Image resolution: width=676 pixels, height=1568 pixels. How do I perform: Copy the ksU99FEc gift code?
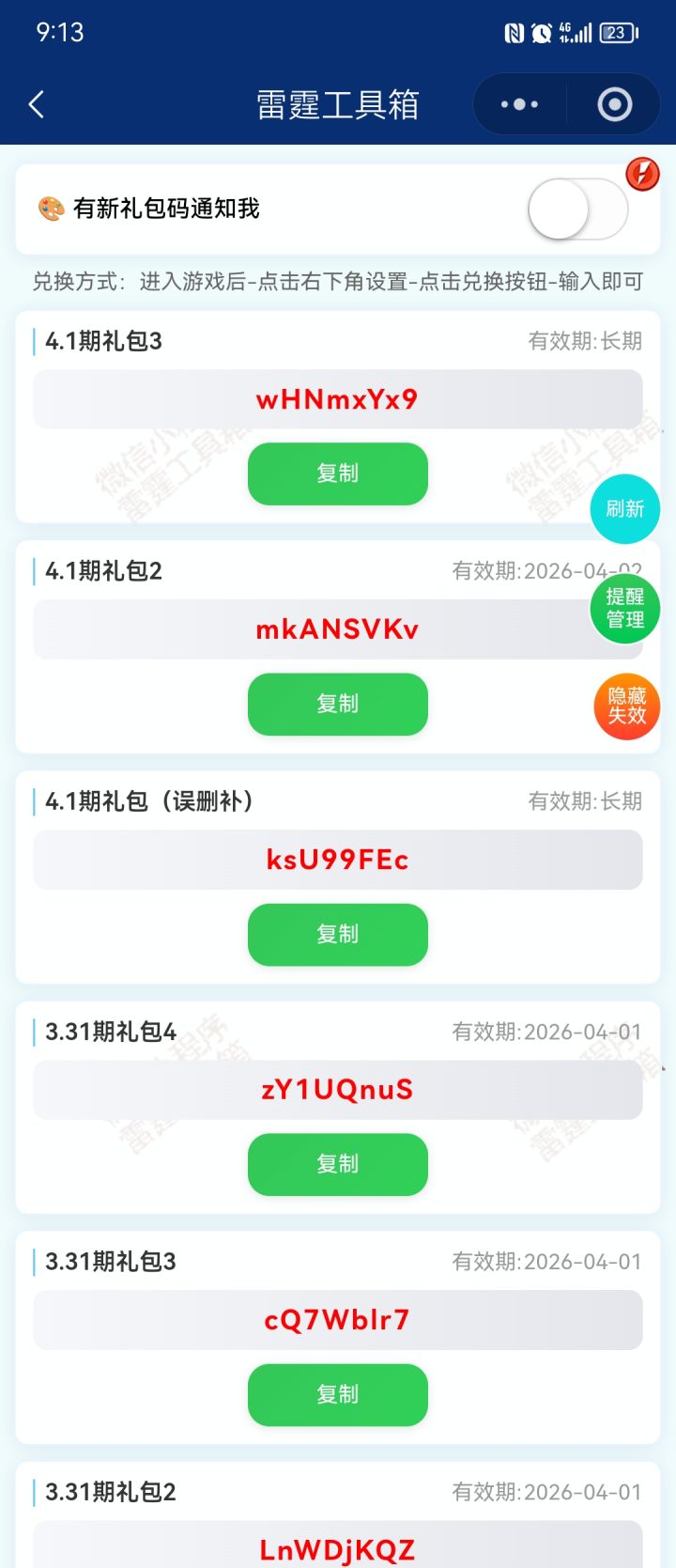[x=337, y=934]
